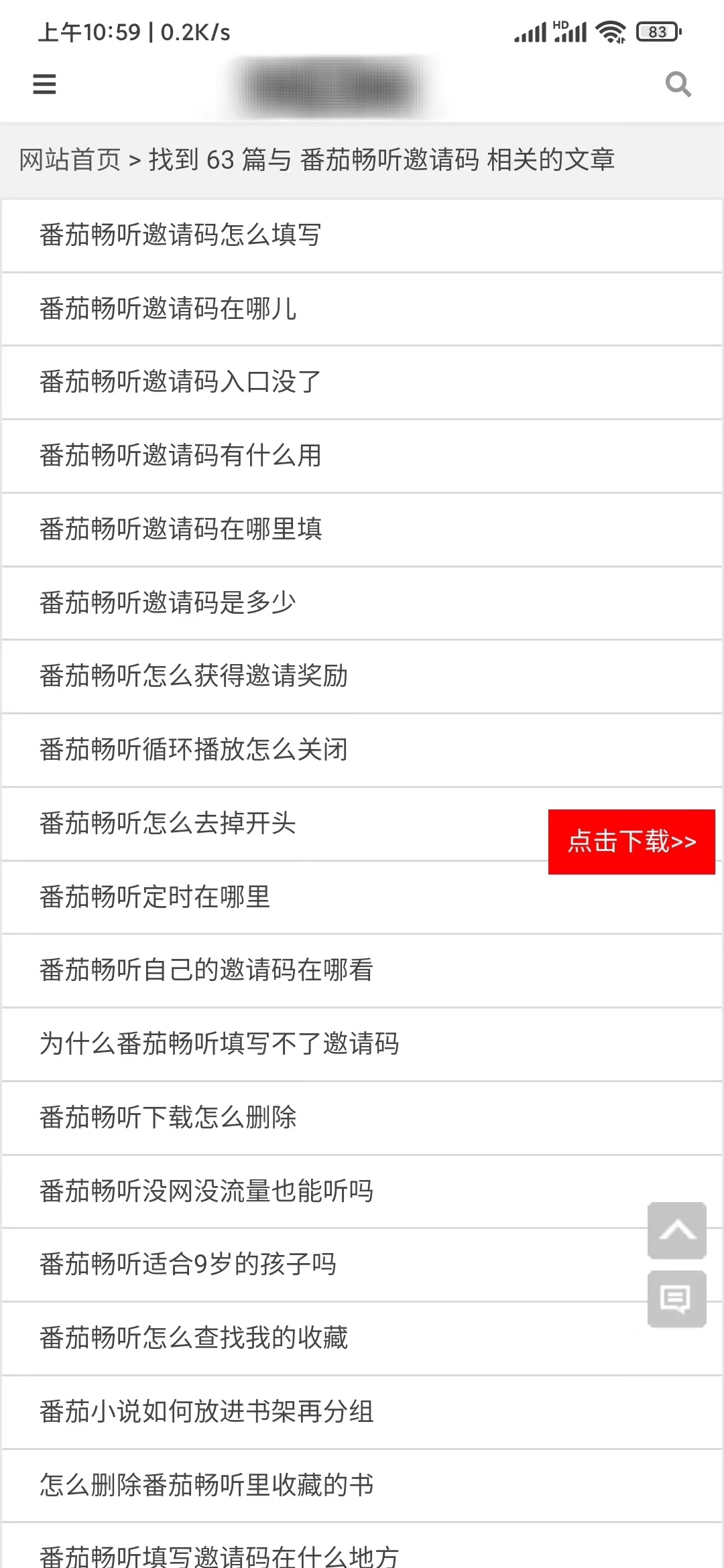
Task: Open the hamburger navigation menu
Action: 44,84
